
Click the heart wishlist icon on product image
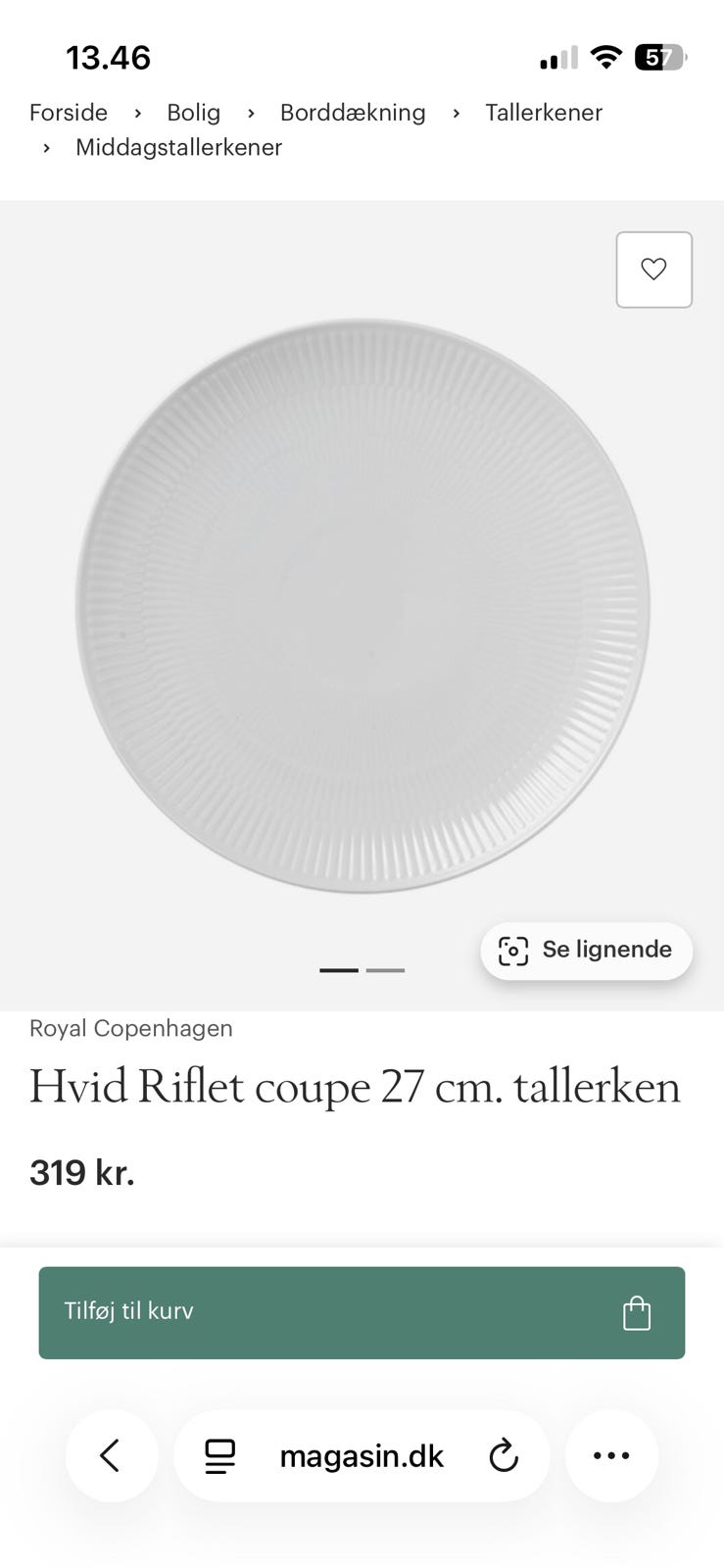point(653,269)
